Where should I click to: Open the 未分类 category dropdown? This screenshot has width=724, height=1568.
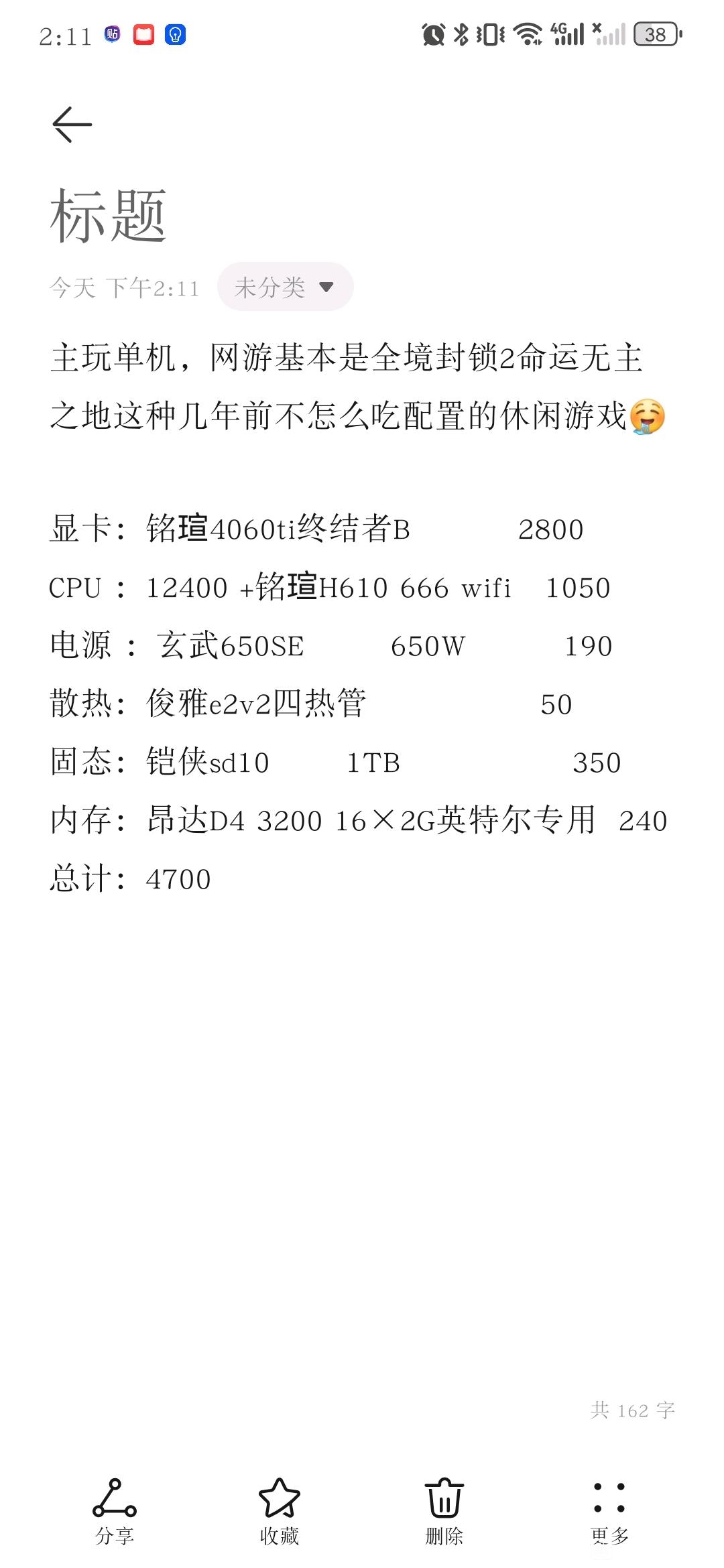click(x=285, y=287)
